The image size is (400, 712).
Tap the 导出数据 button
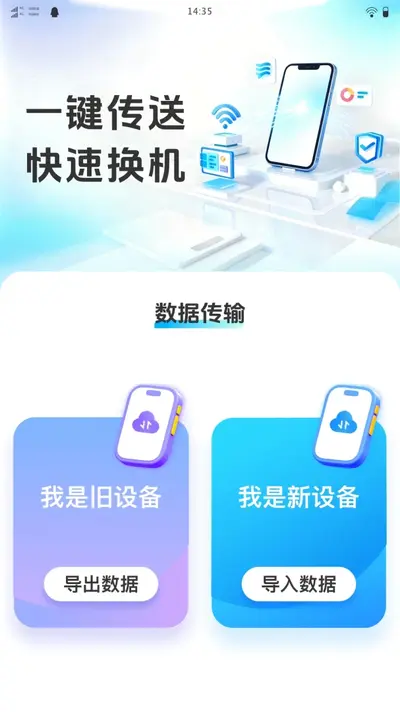tap(101, 584)
